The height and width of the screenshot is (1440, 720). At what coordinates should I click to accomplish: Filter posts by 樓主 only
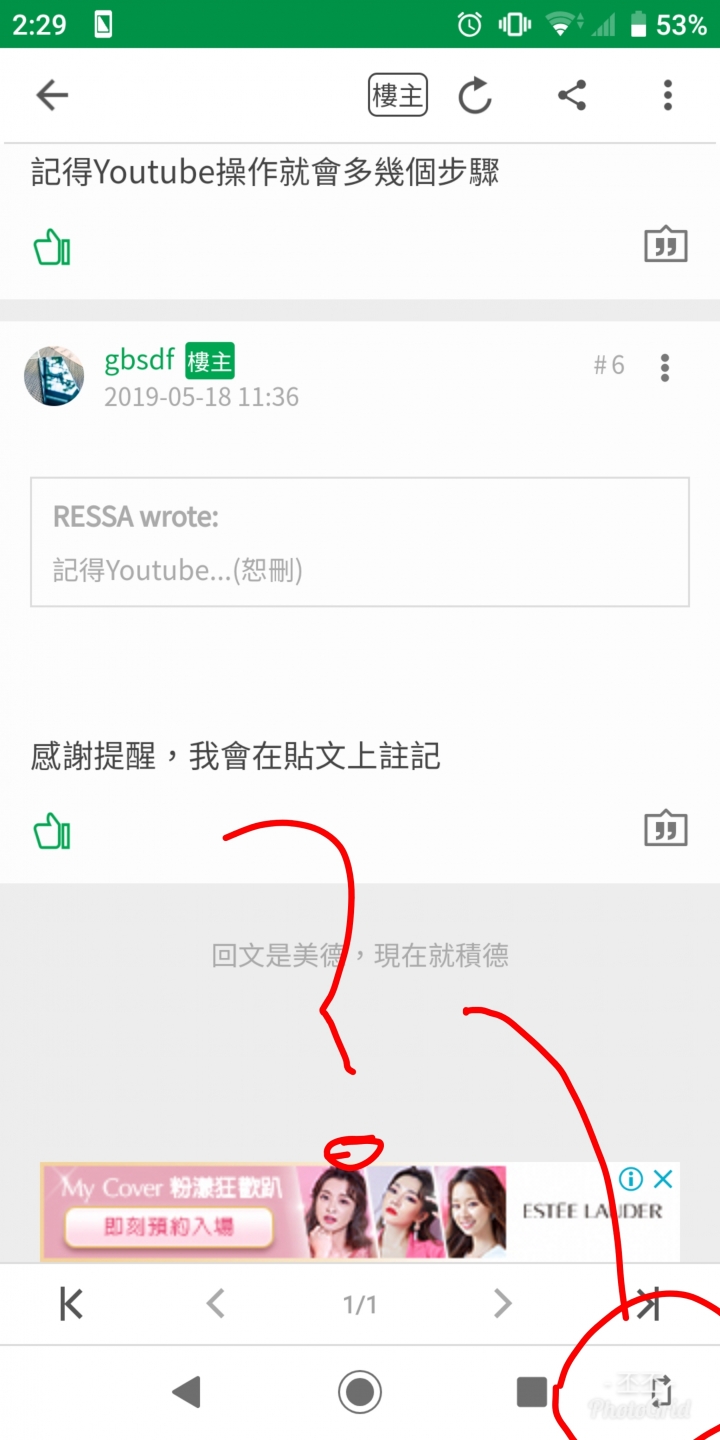(x=398, y=96)
